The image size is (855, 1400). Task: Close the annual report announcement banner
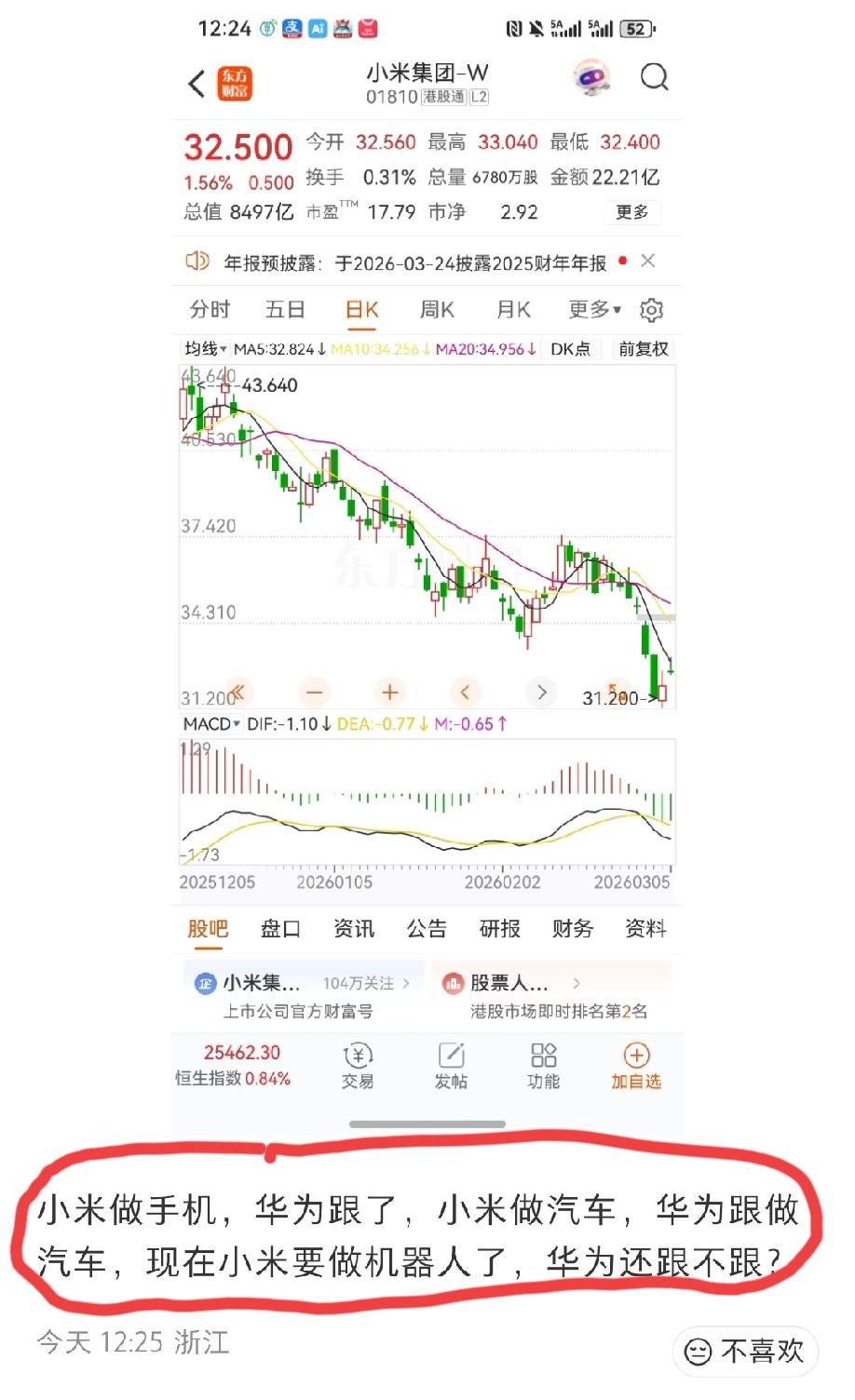[647, 261]
